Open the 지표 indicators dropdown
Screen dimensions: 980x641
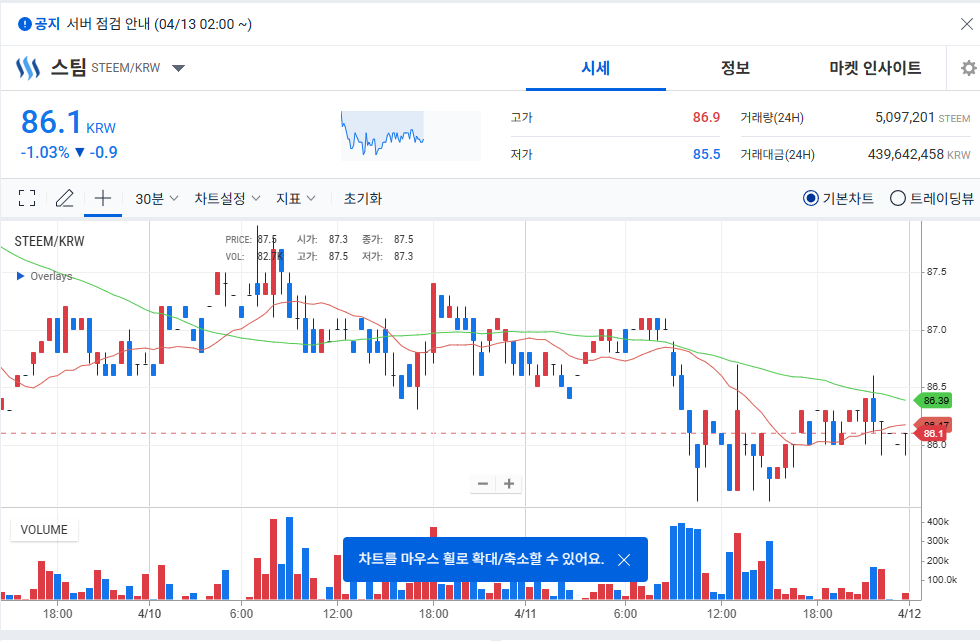[296, 199]
